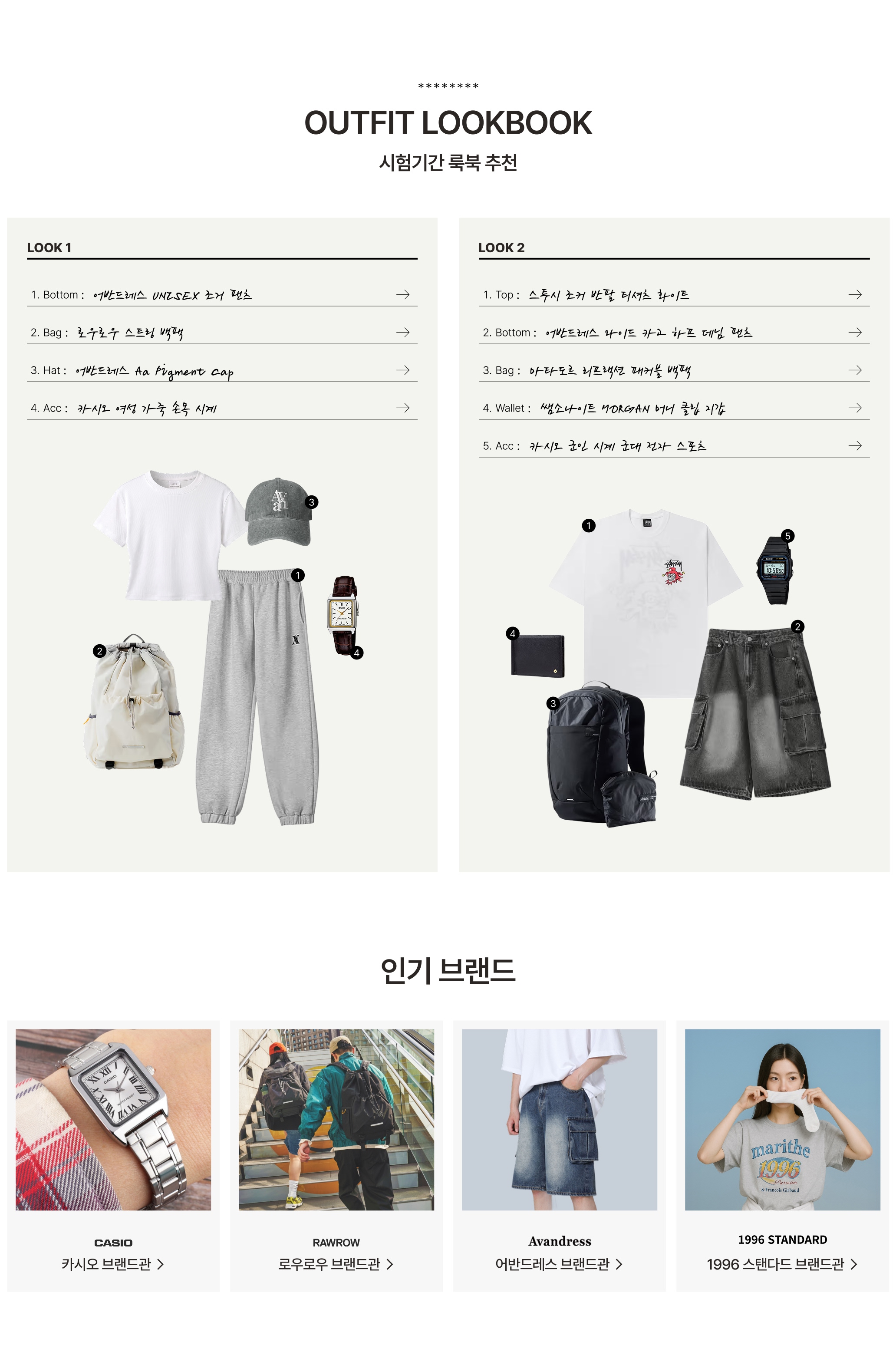The image size is (896, 1365).
Task: Open Look 2 Wallet MORGAN money clip row
Action: (x=674, y=409)
